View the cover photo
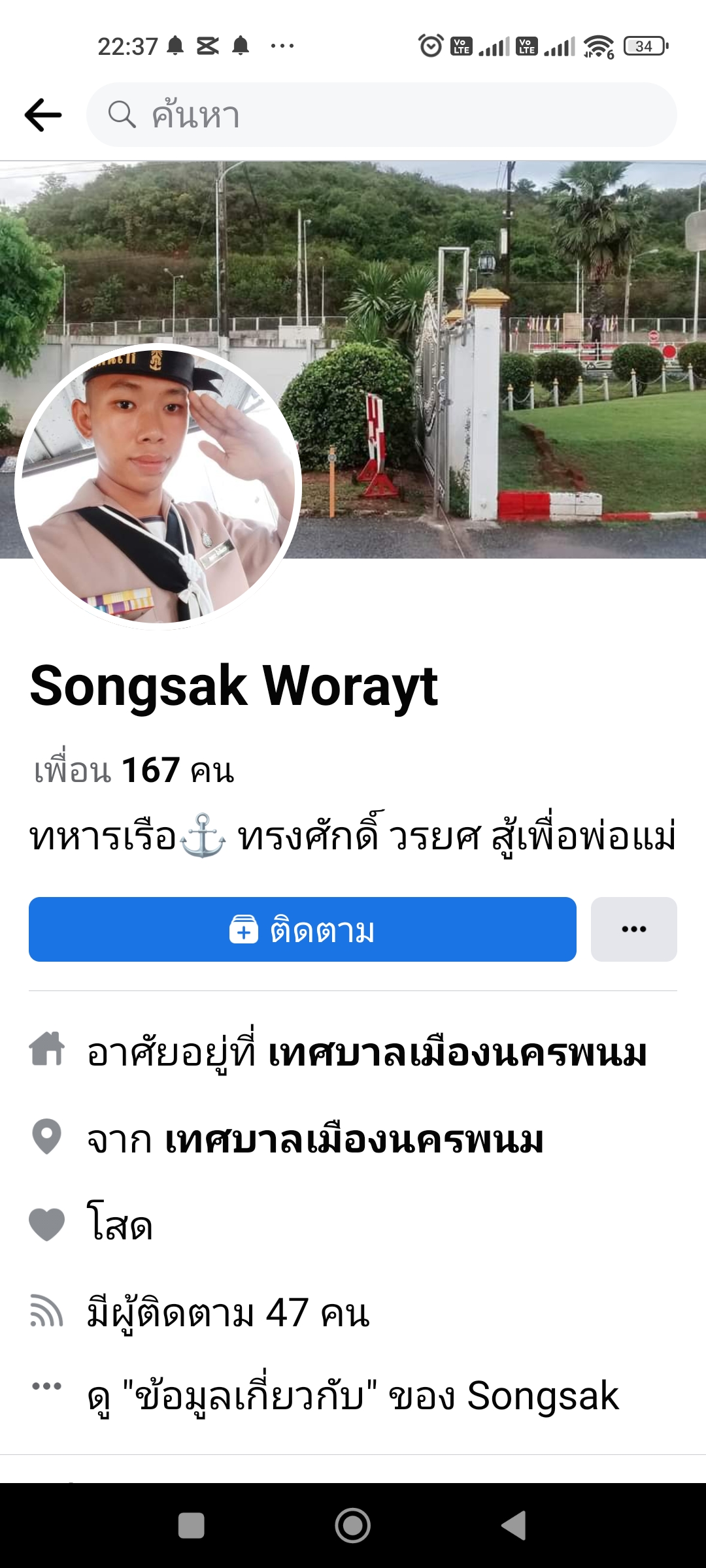706x1568 pixels. [497, 327]
